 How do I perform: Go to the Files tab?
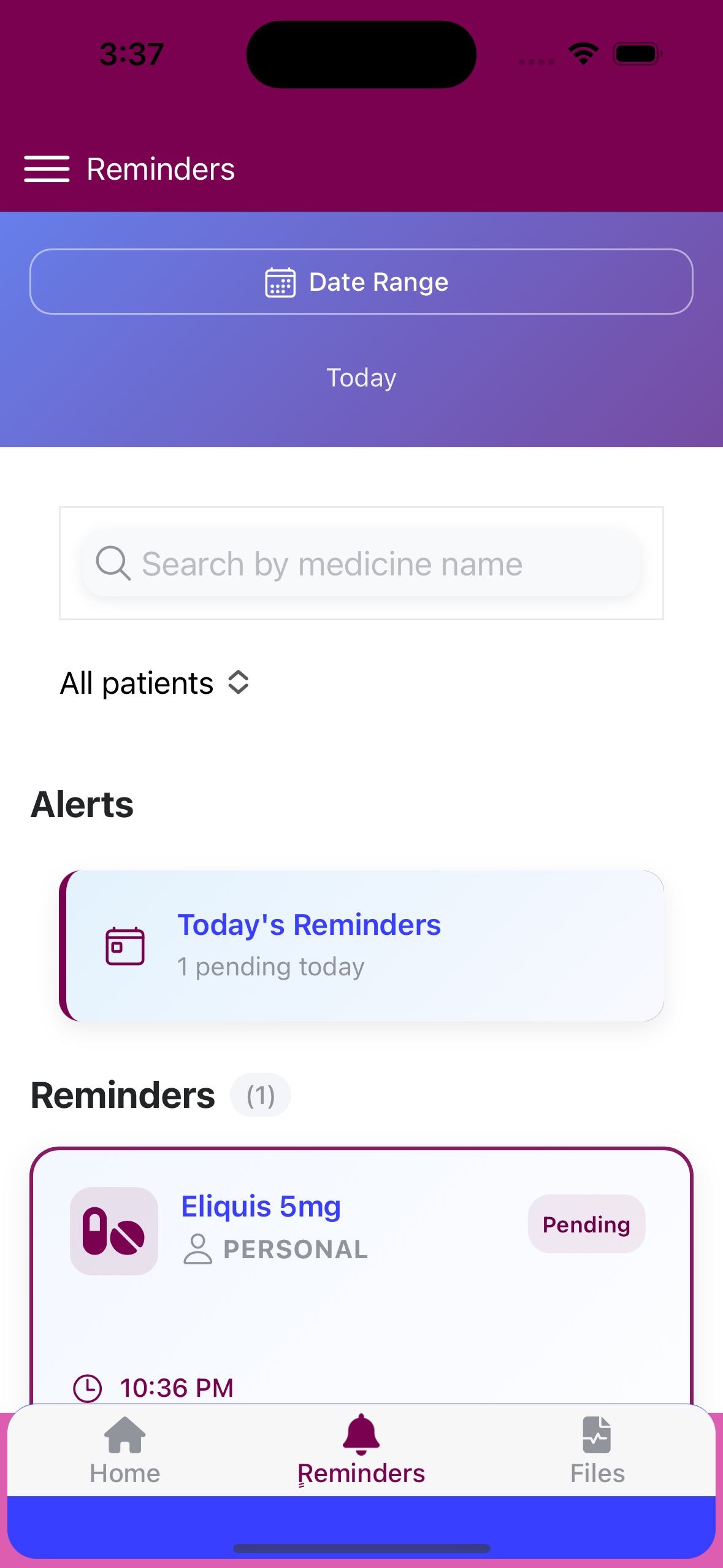tap(597, 1451)
